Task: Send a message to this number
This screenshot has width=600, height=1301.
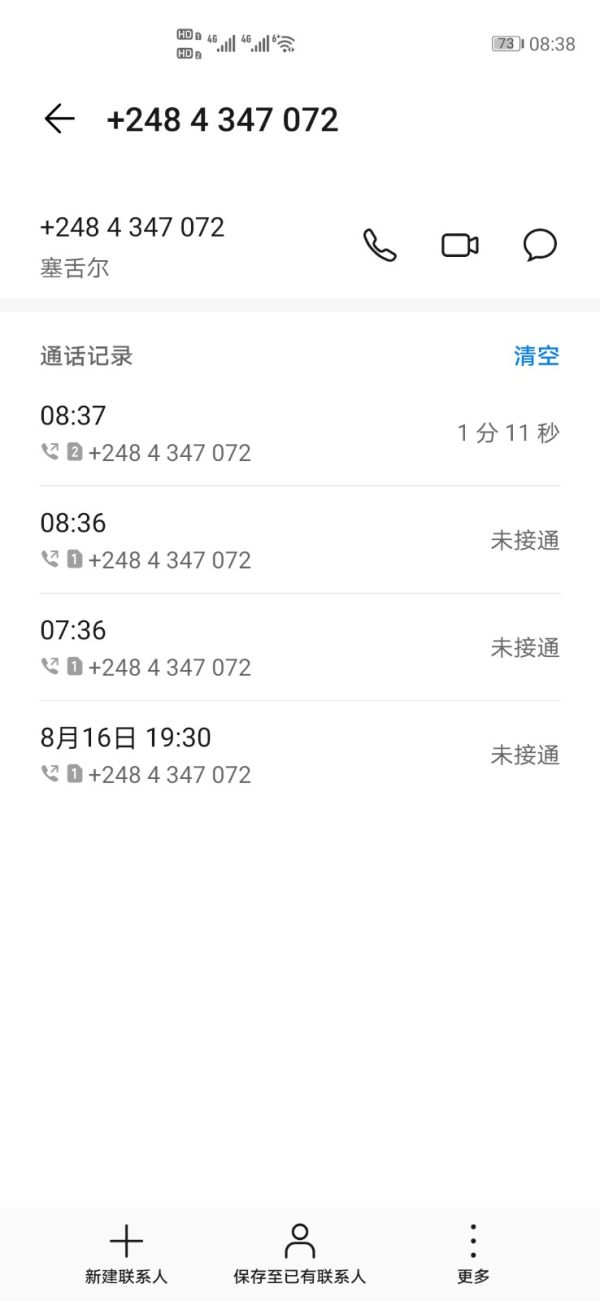Action: (540, 245)
